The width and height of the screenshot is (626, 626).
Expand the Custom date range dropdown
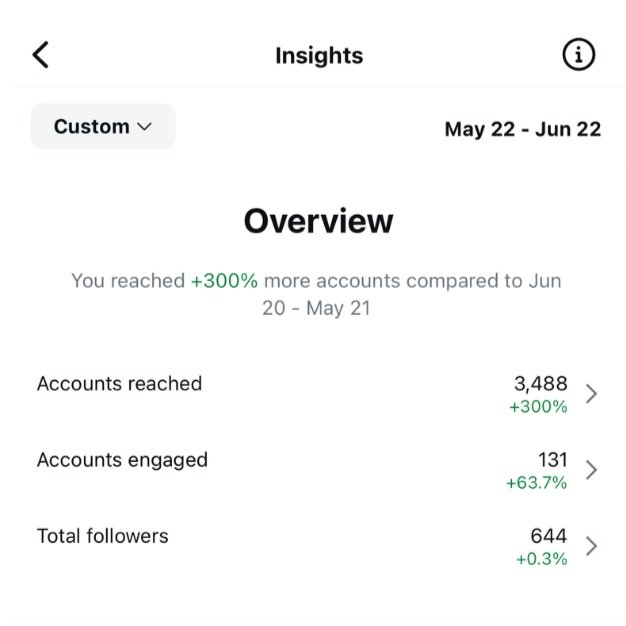point(103,127)
